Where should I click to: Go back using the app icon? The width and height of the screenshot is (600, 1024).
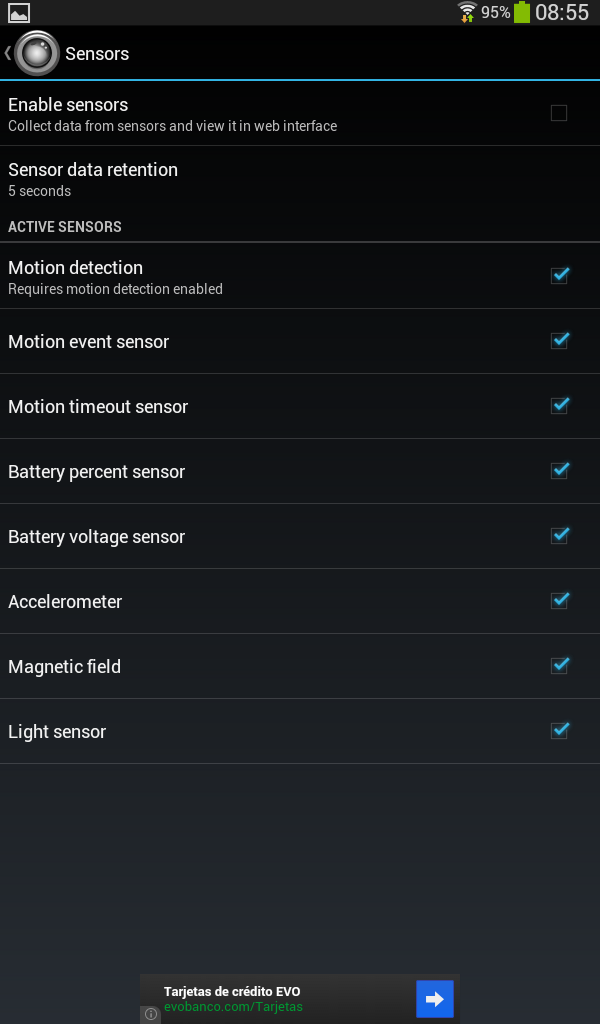(x=36, y=53)
